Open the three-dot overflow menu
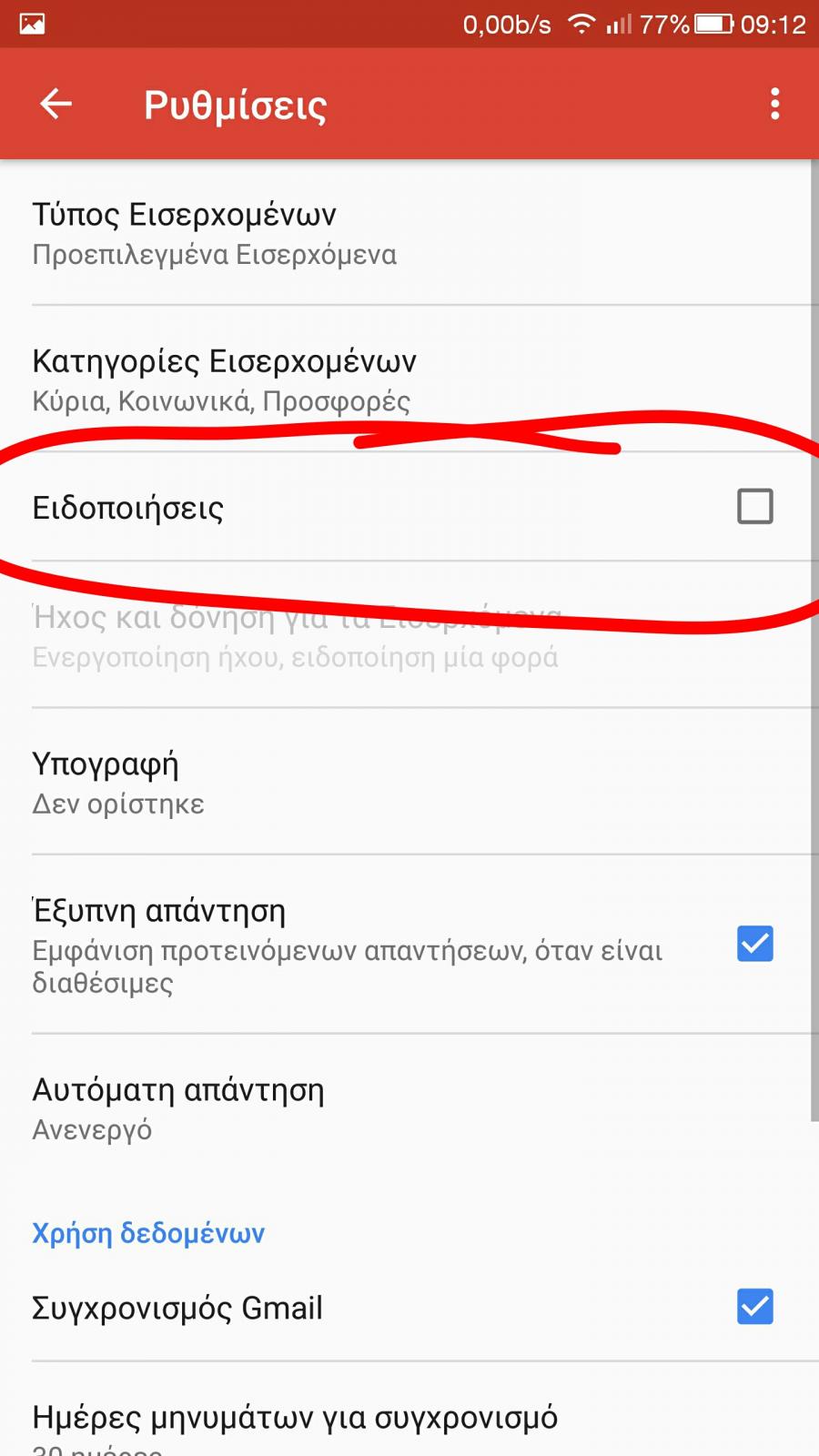 [774, 104]
